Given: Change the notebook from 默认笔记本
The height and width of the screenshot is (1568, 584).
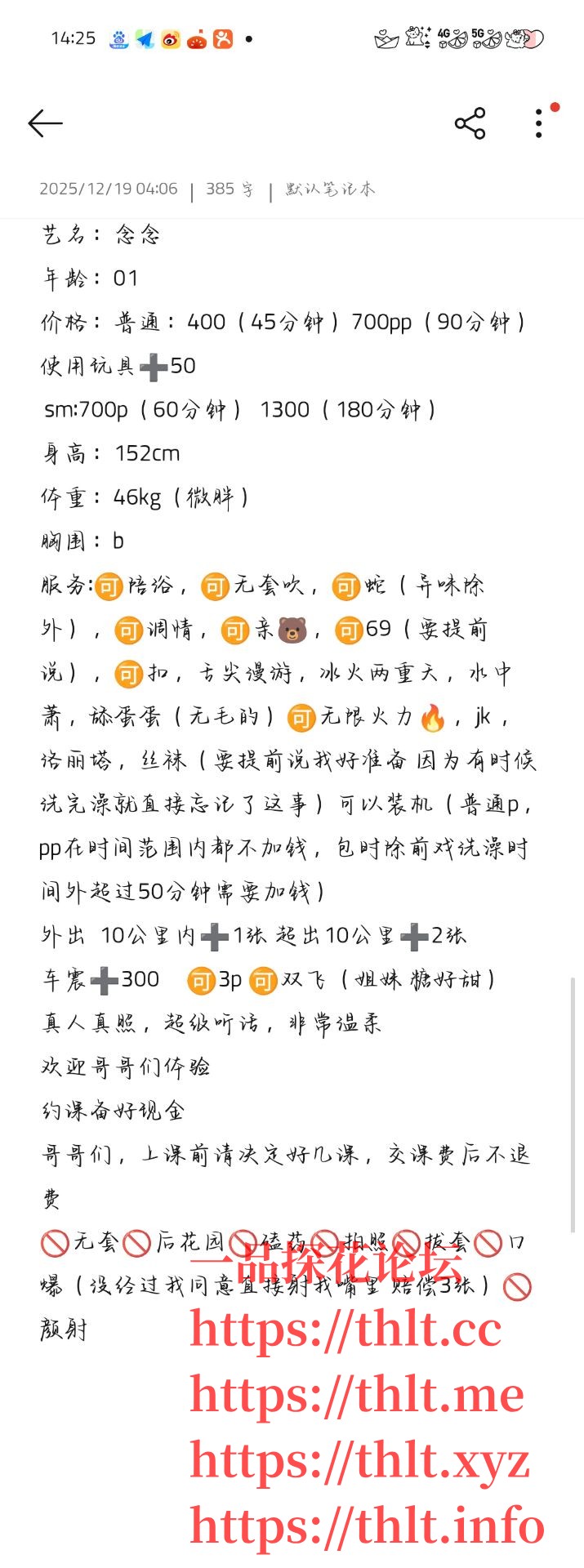Looking at the screenshot, I should coord(330,189).
